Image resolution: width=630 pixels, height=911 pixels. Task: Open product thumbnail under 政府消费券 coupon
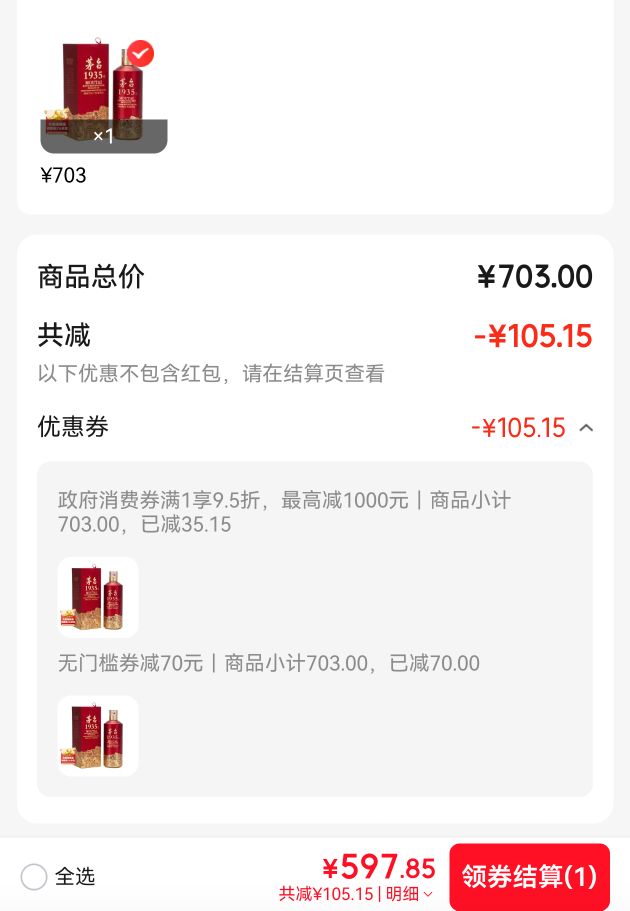point(98,597)
